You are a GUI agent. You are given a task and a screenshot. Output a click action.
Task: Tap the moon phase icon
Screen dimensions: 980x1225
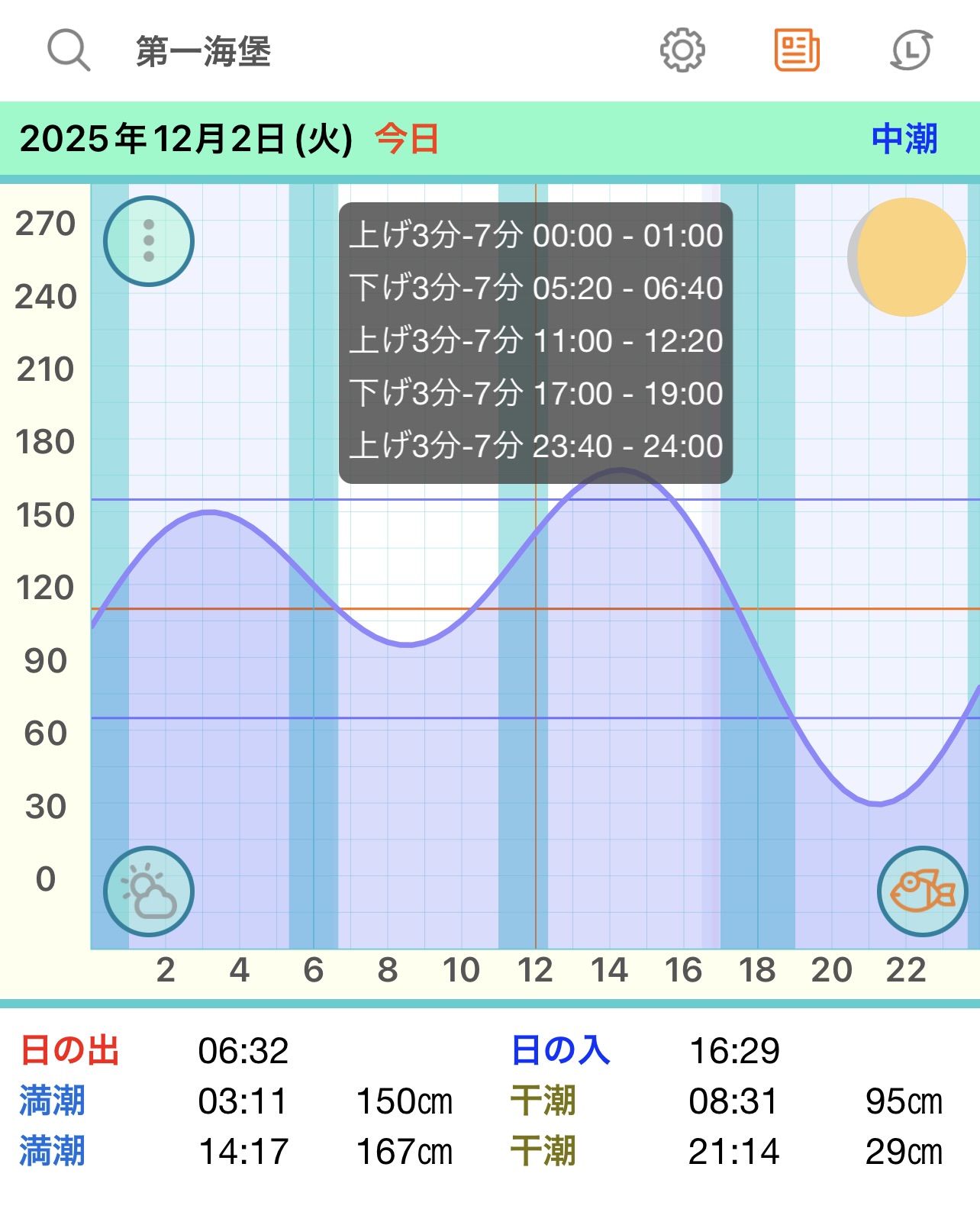point(907,257)
